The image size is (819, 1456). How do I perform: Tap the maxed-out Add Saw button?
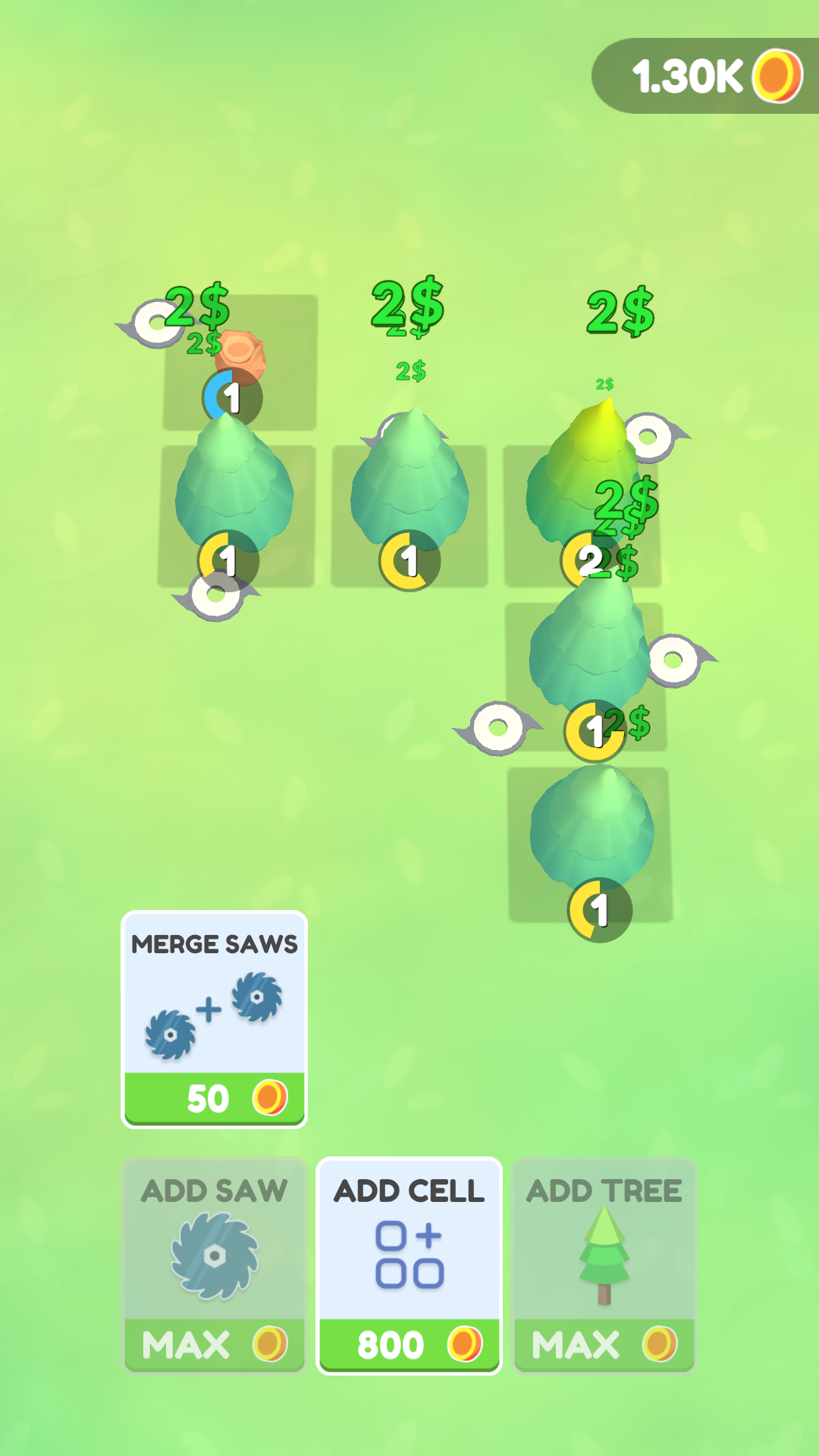pyautogui.click(x=215, y=1266)
